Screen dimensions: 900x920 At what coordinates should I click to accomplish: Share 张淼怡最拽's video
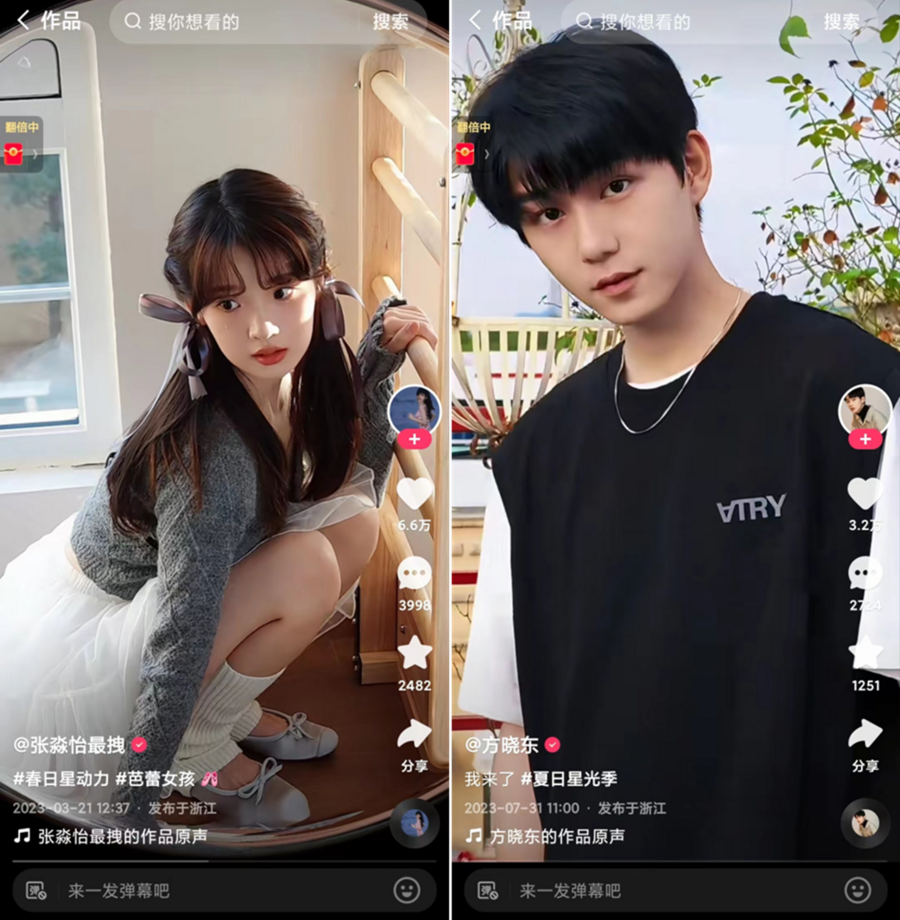tap(414, 737)
